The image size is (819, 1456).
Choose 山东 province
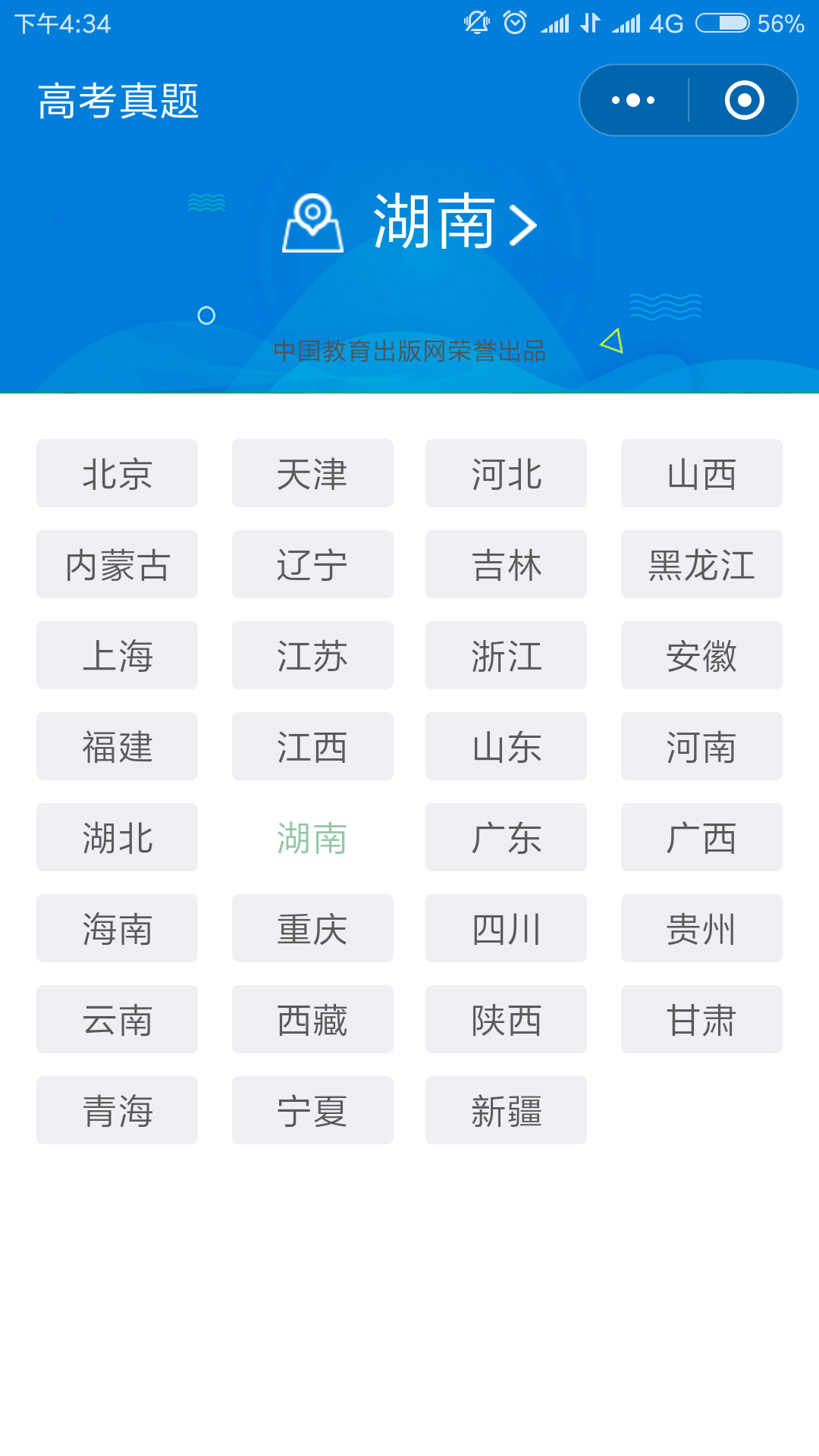pos(506,746)
